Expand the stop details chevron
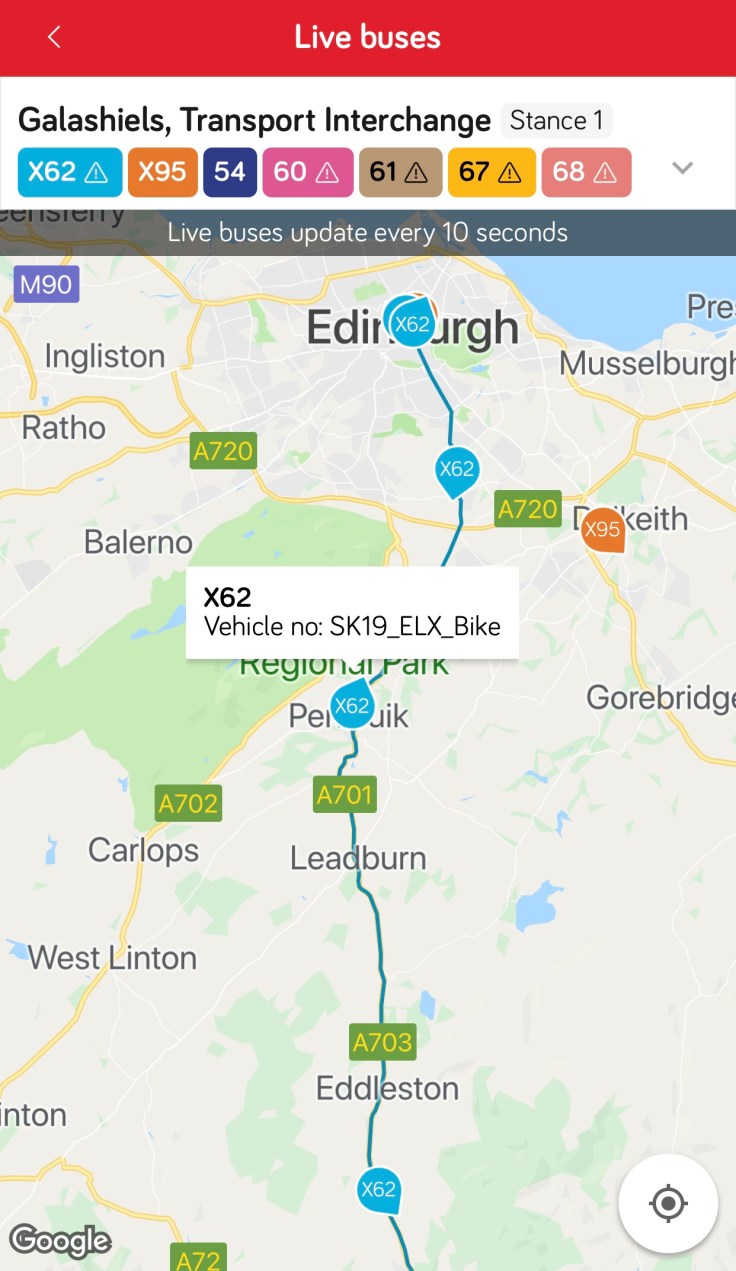This screenshot has height=1271, width=736. (682, 168)
